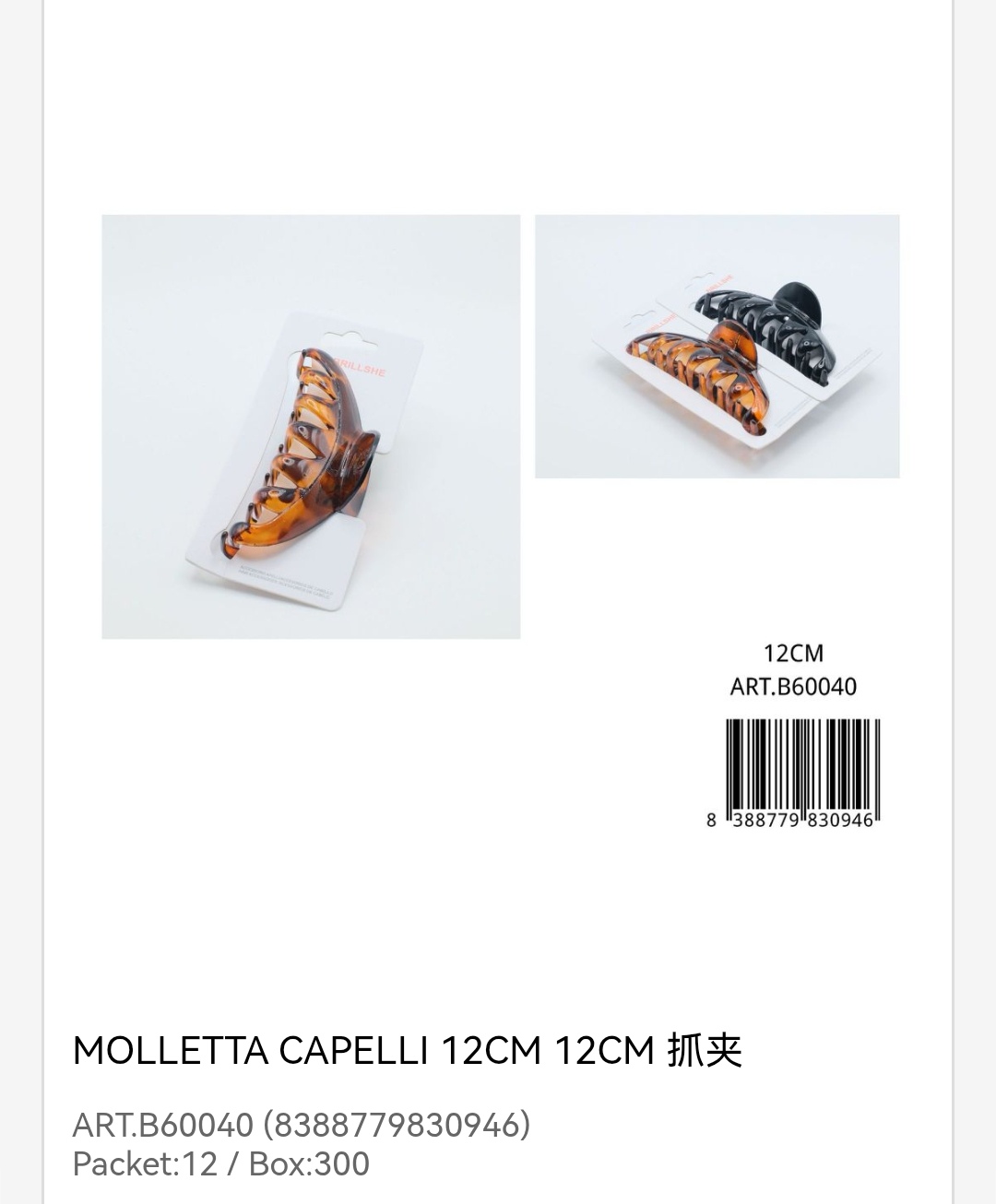
Task: Open the MOLLETTA CAPELLI 12CM product image
Action: (498, 516)
